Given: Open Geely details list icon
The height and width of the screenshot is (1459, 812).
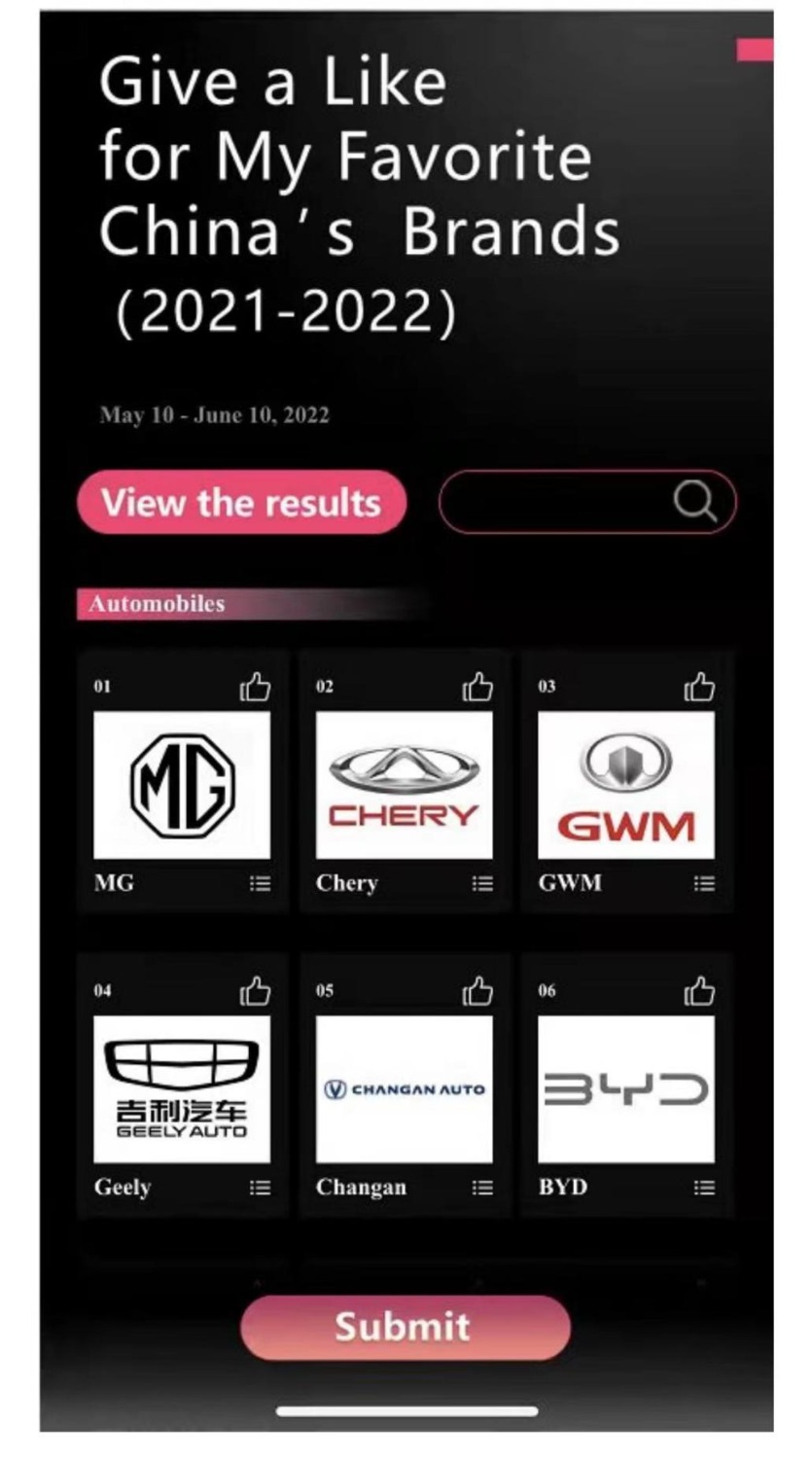Looking at the screenshot, I should 260,1188.
